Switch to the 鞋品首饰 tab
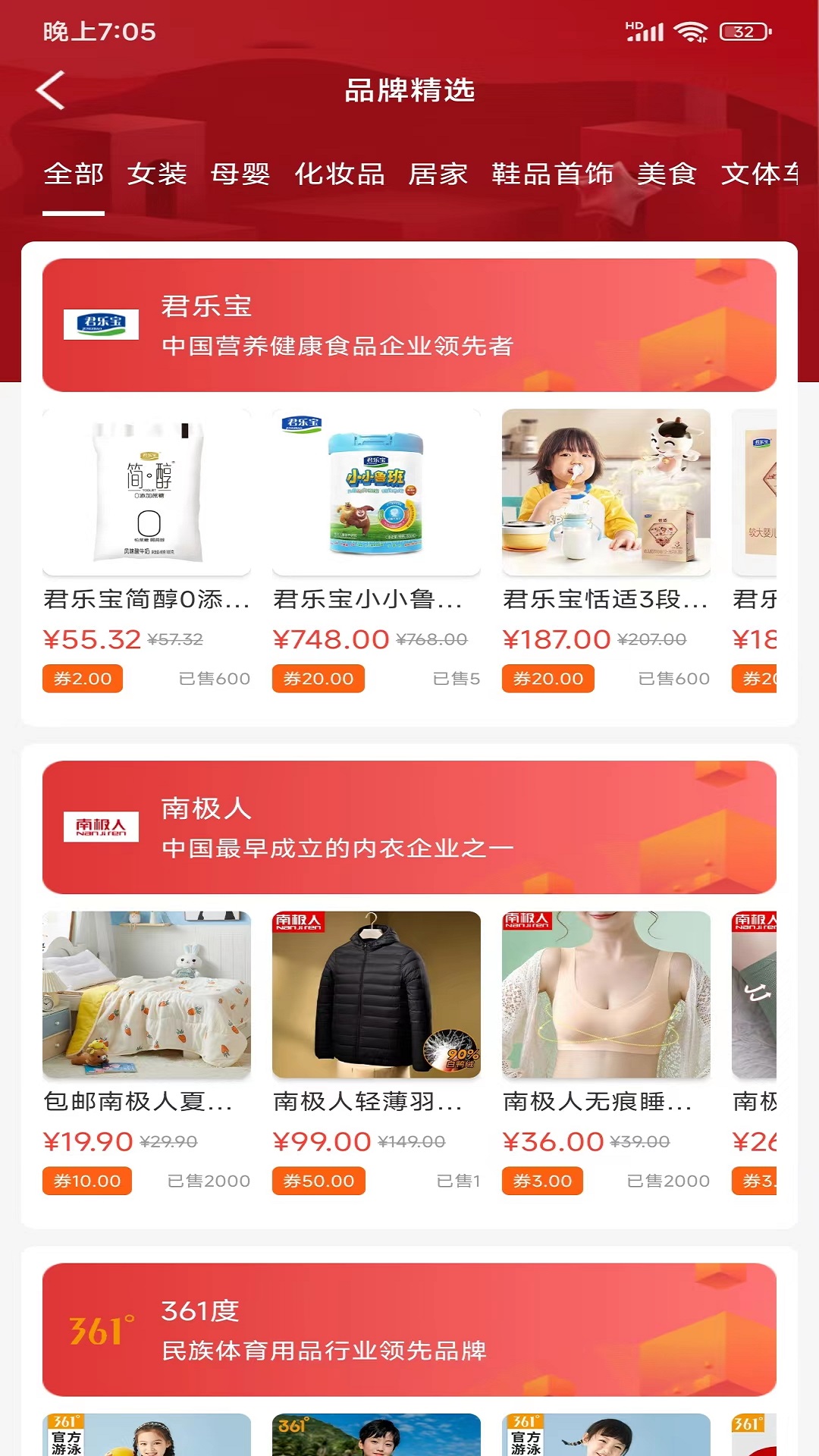The image size is (819, 1456). coord(552,174)
